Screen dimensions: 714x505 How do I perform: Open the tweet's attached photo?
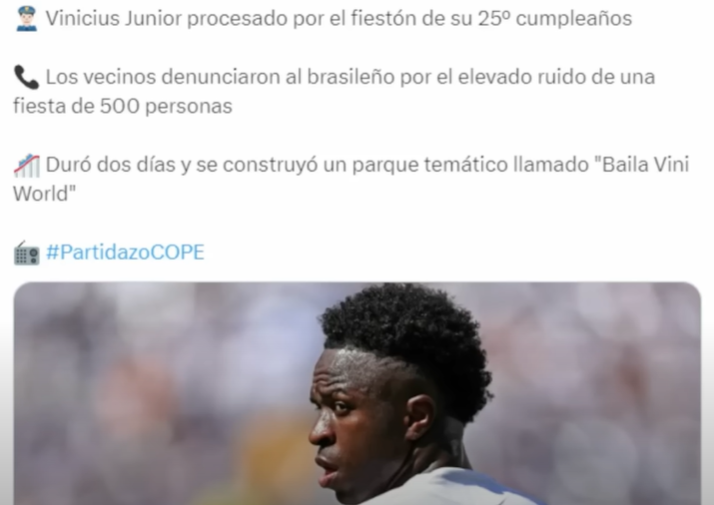(357, 393)
